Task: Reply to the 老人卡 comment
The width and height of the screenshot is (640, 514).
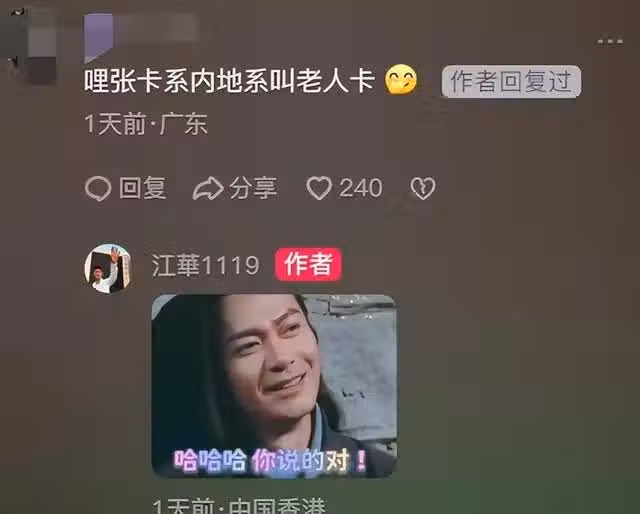Action: (x=125, y=187)
